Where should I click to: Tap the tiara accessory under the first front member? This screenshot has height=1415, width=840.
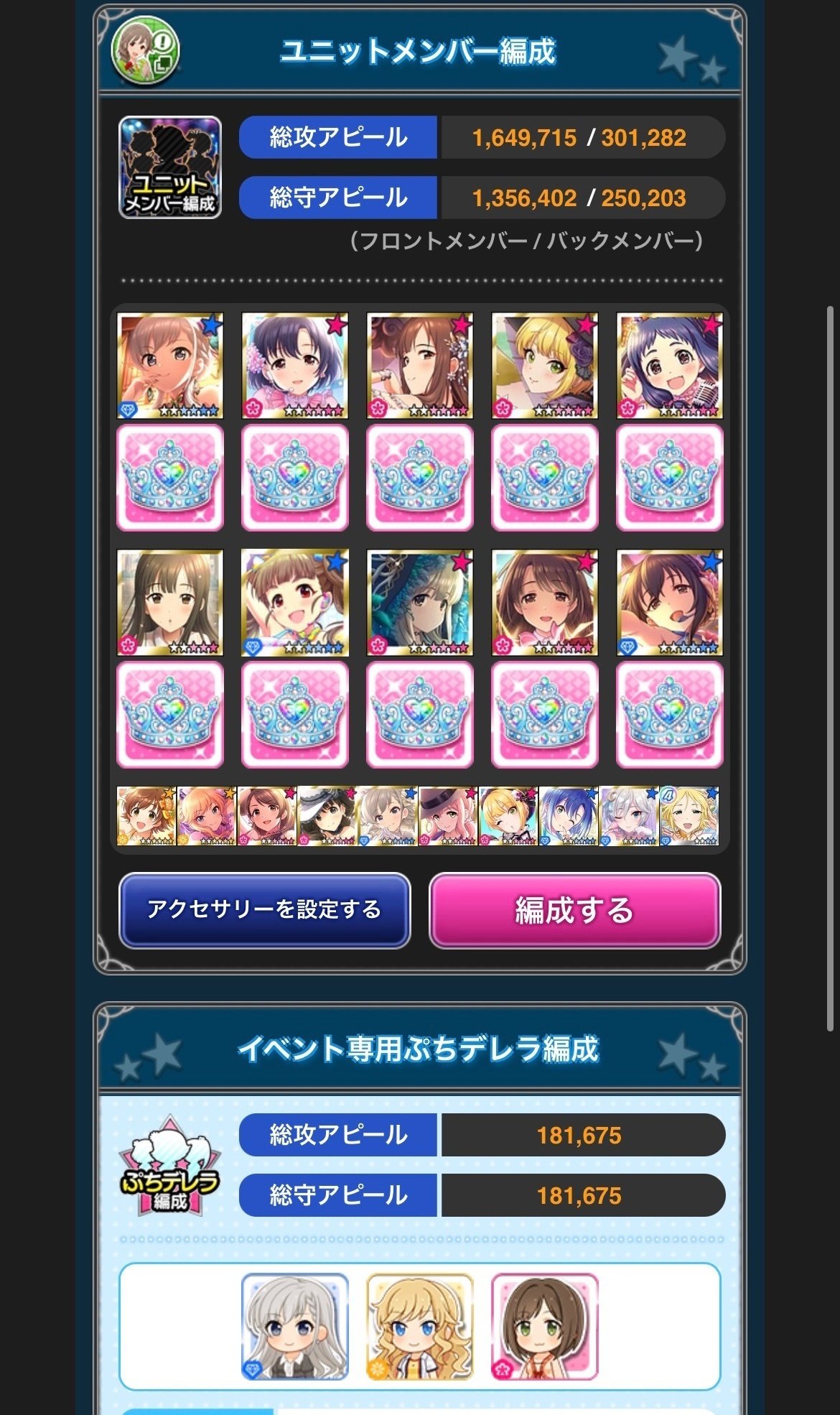point(170,478)
